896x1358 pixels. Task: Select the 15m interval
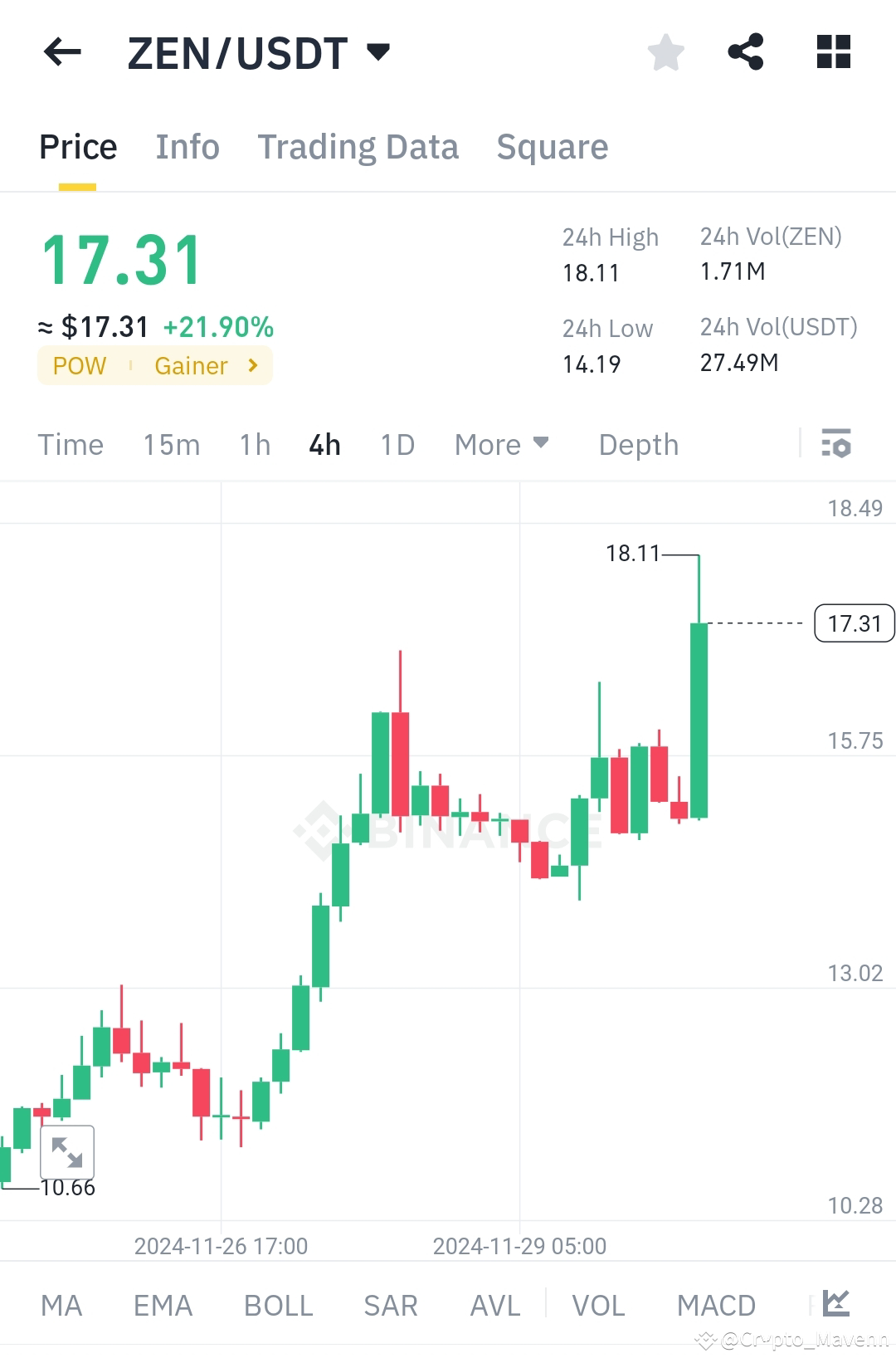coord(171,445)
